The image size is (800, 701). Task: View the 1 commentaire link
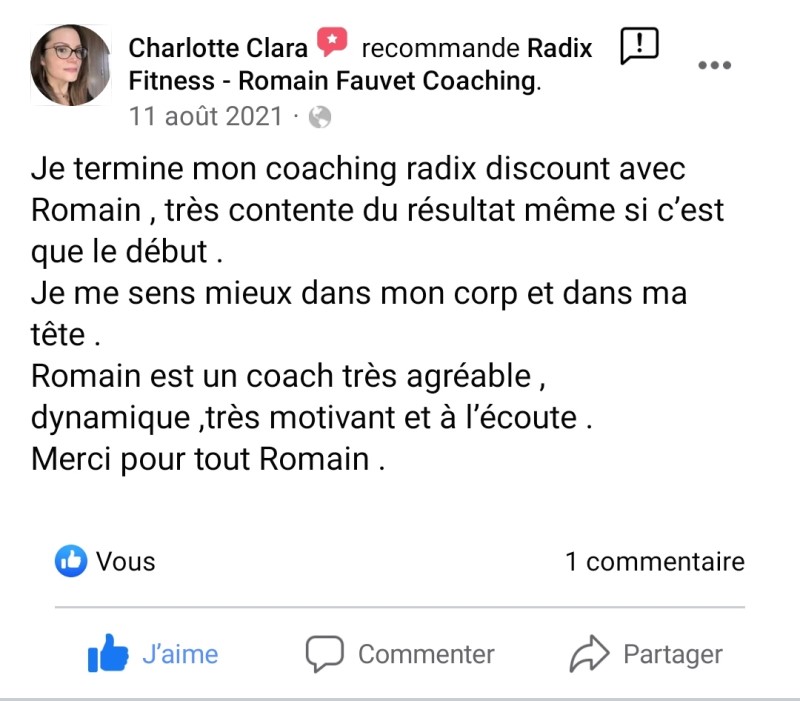(654, 562)
